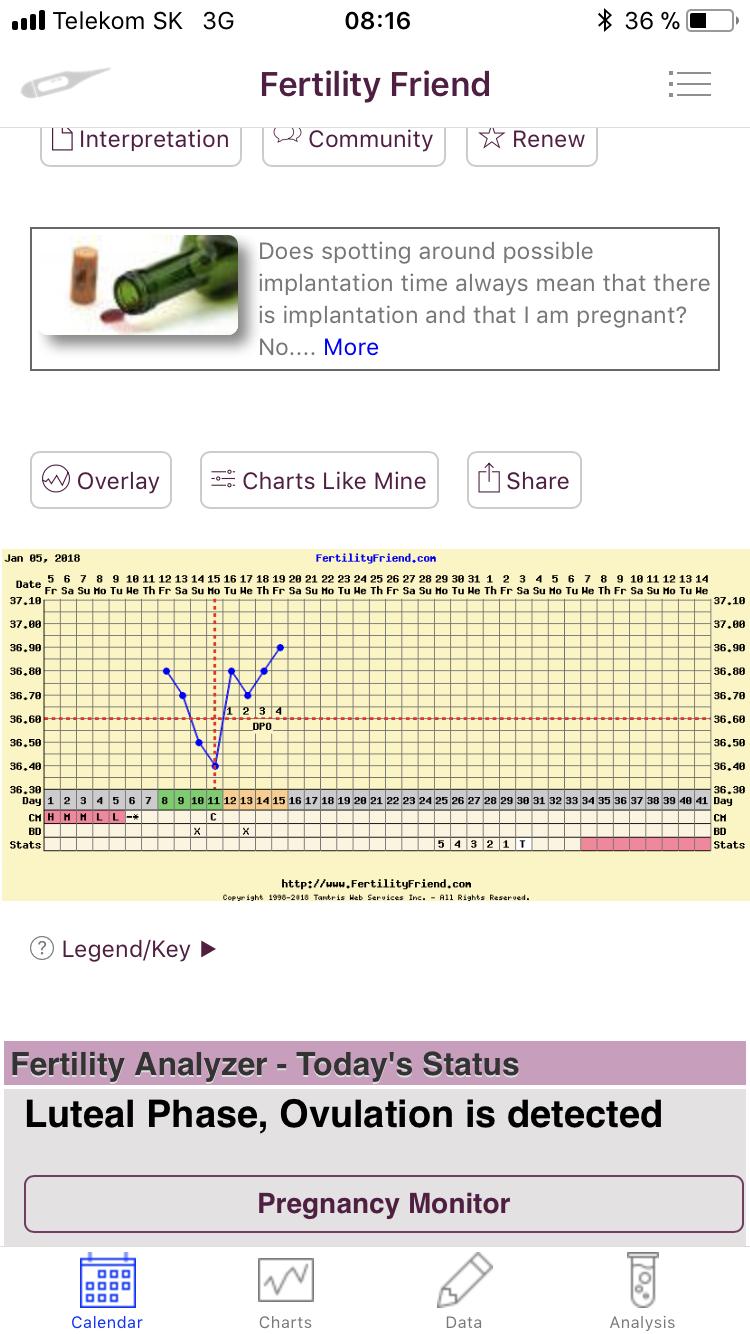Screen dimensions: 750x1334
Task: Tap the thermometer icon in the header
Action: 64,83
